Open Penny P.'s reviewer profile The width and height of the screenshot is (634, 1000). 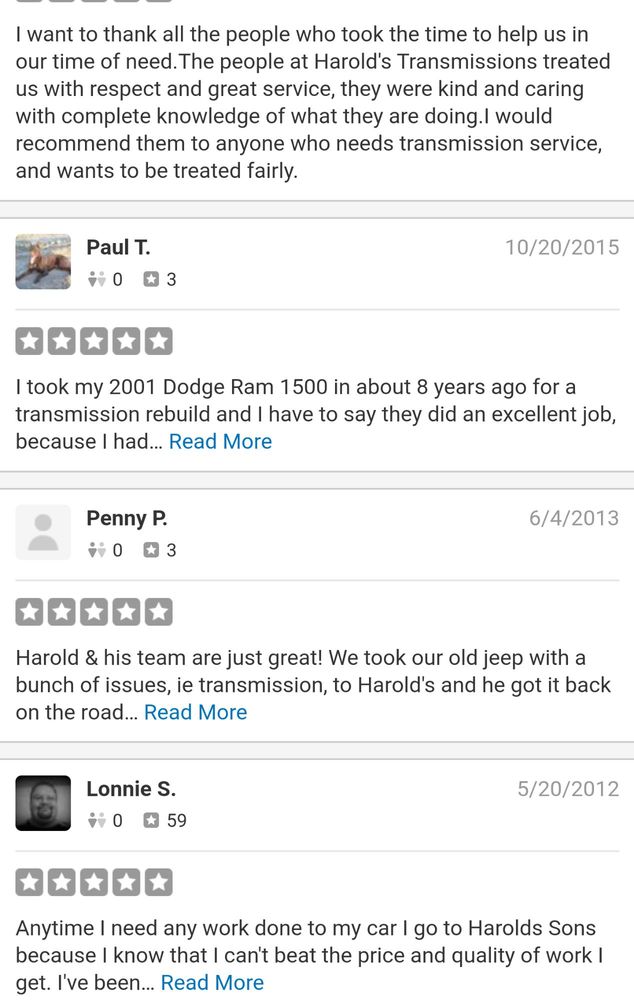click(126, 518)
